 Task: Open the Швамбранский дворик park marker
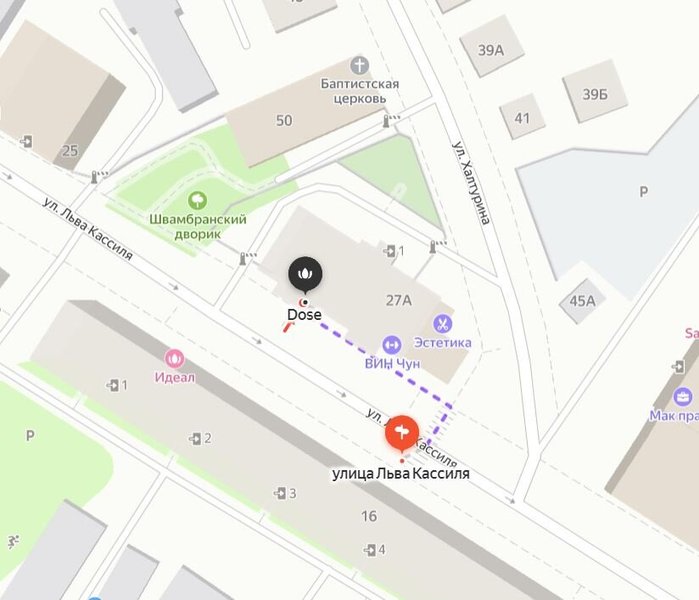click(x=197, y=201)
